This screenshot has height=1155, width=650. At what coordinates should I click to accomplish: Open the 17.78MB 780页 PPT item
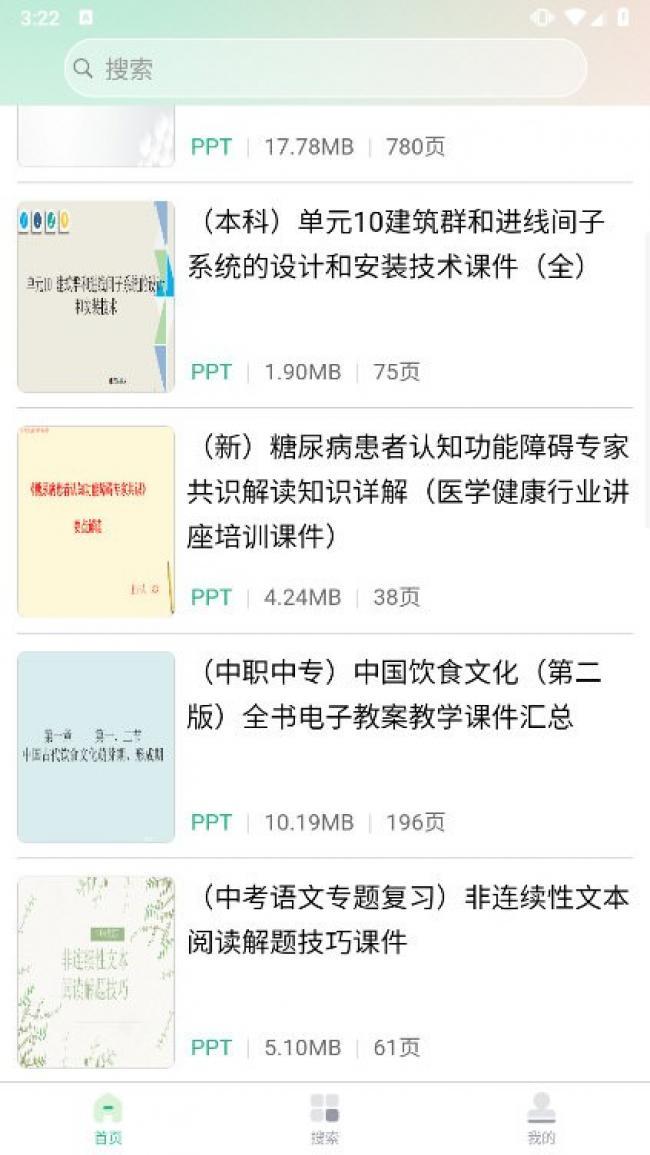pos(325,143)
